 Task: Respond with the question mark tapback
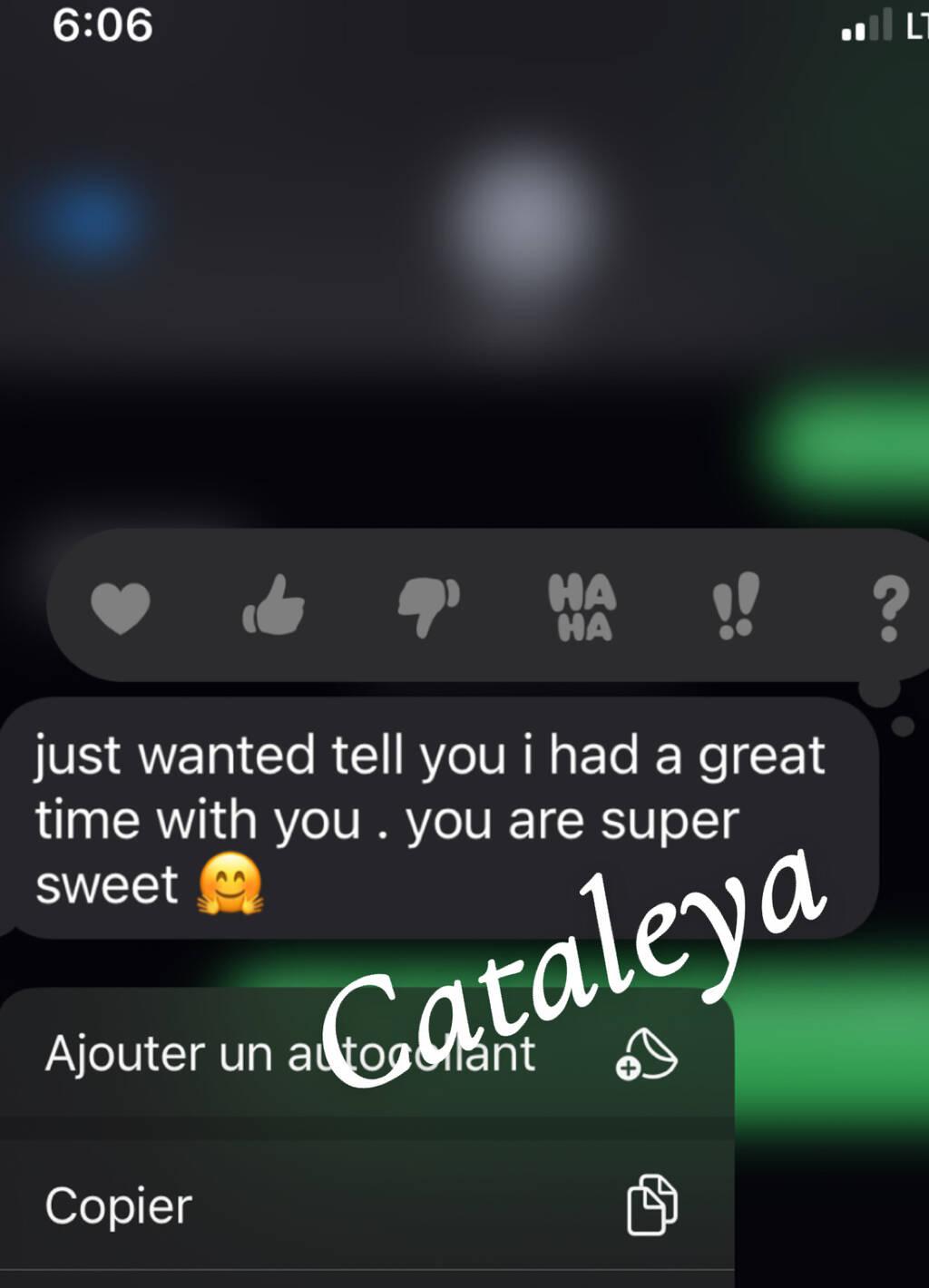click(x=889, y=608)
